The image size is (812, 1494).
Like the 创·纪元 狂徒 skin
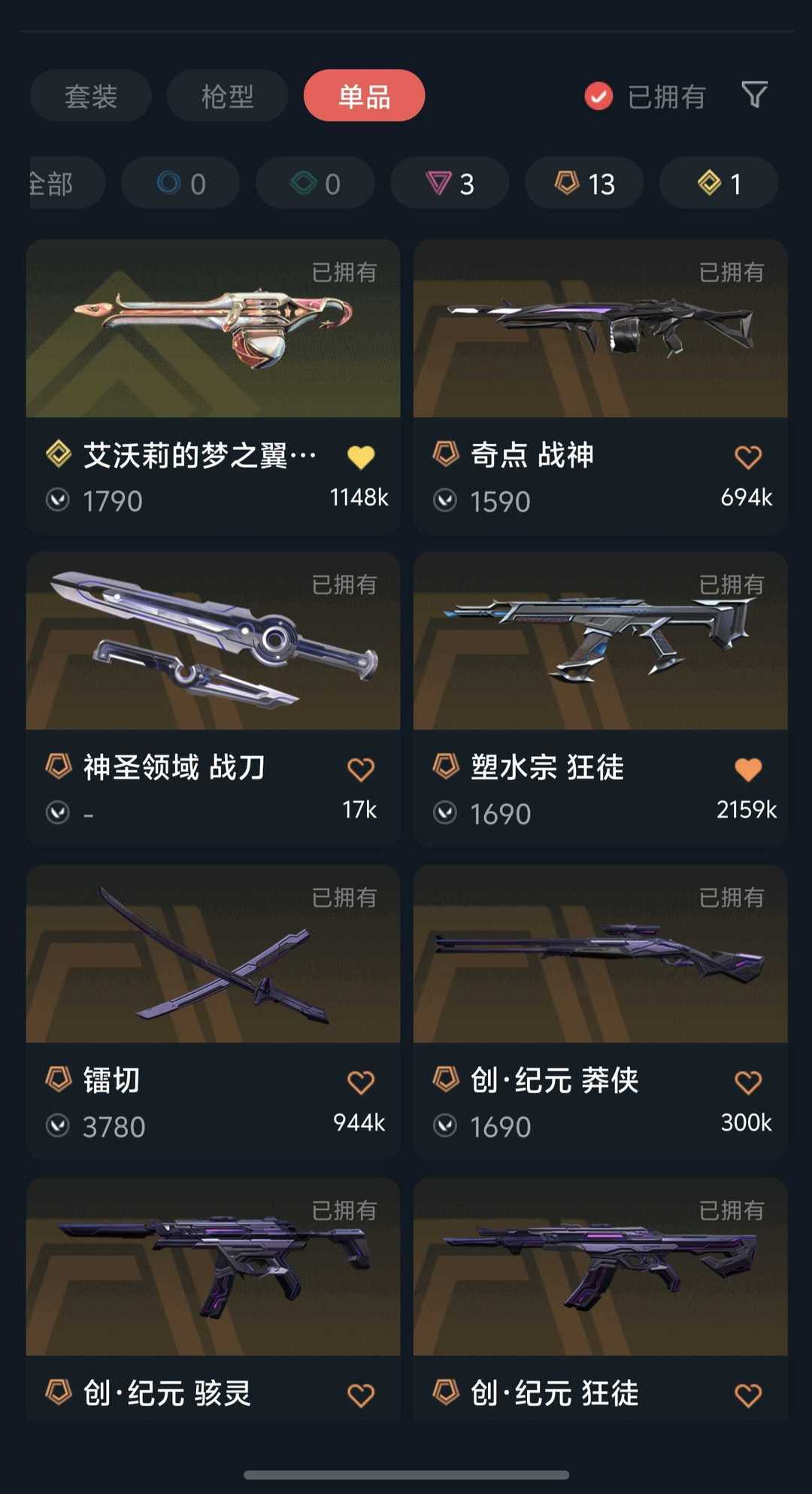tap(748, 1395)
